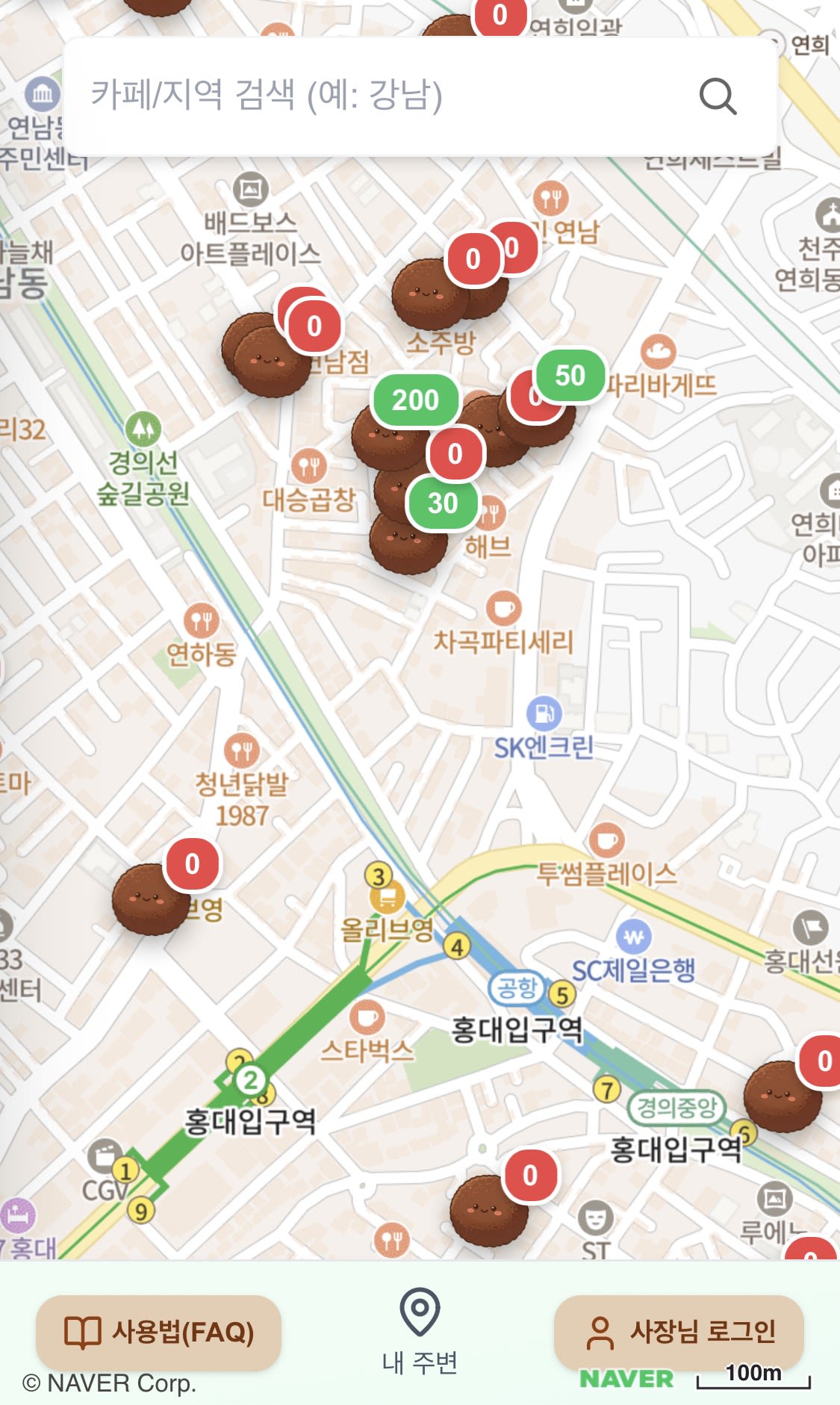This screenshot has width=840, height=1405.
Task: Open the NAVER logo link
Action: click(x=626, y=1379)
